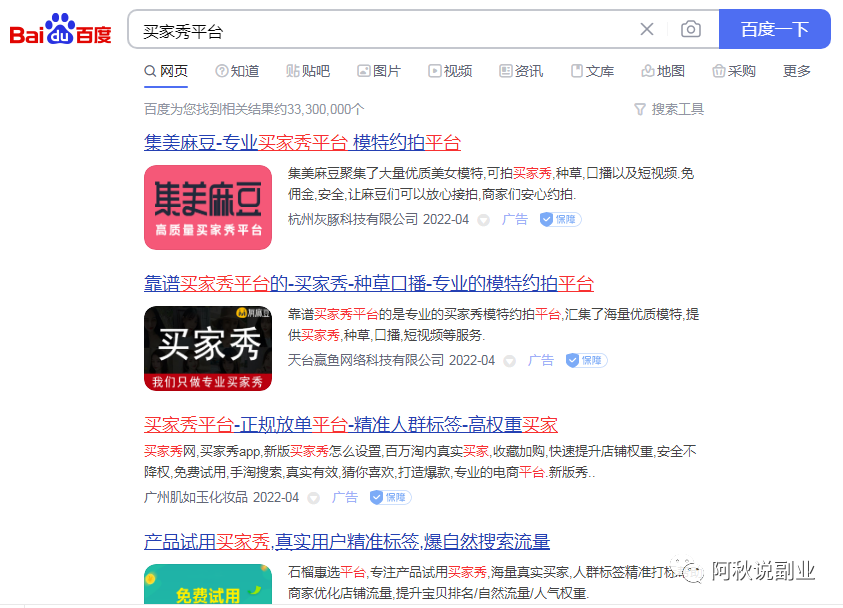Clear the search query with X
This screenshot has height=608, width=843.
pos(647,30)
